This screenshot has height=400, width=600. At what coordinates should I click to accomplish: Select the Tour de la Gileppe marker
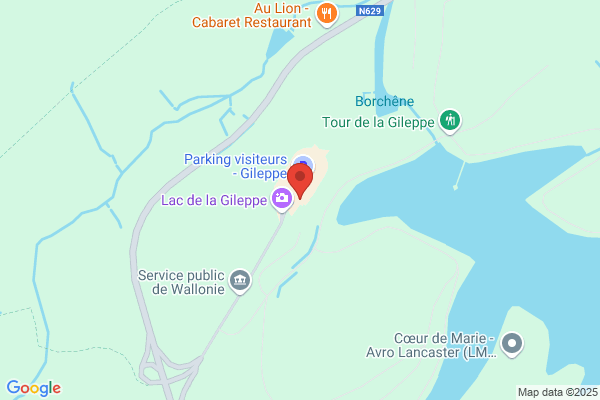coord(450,121)
